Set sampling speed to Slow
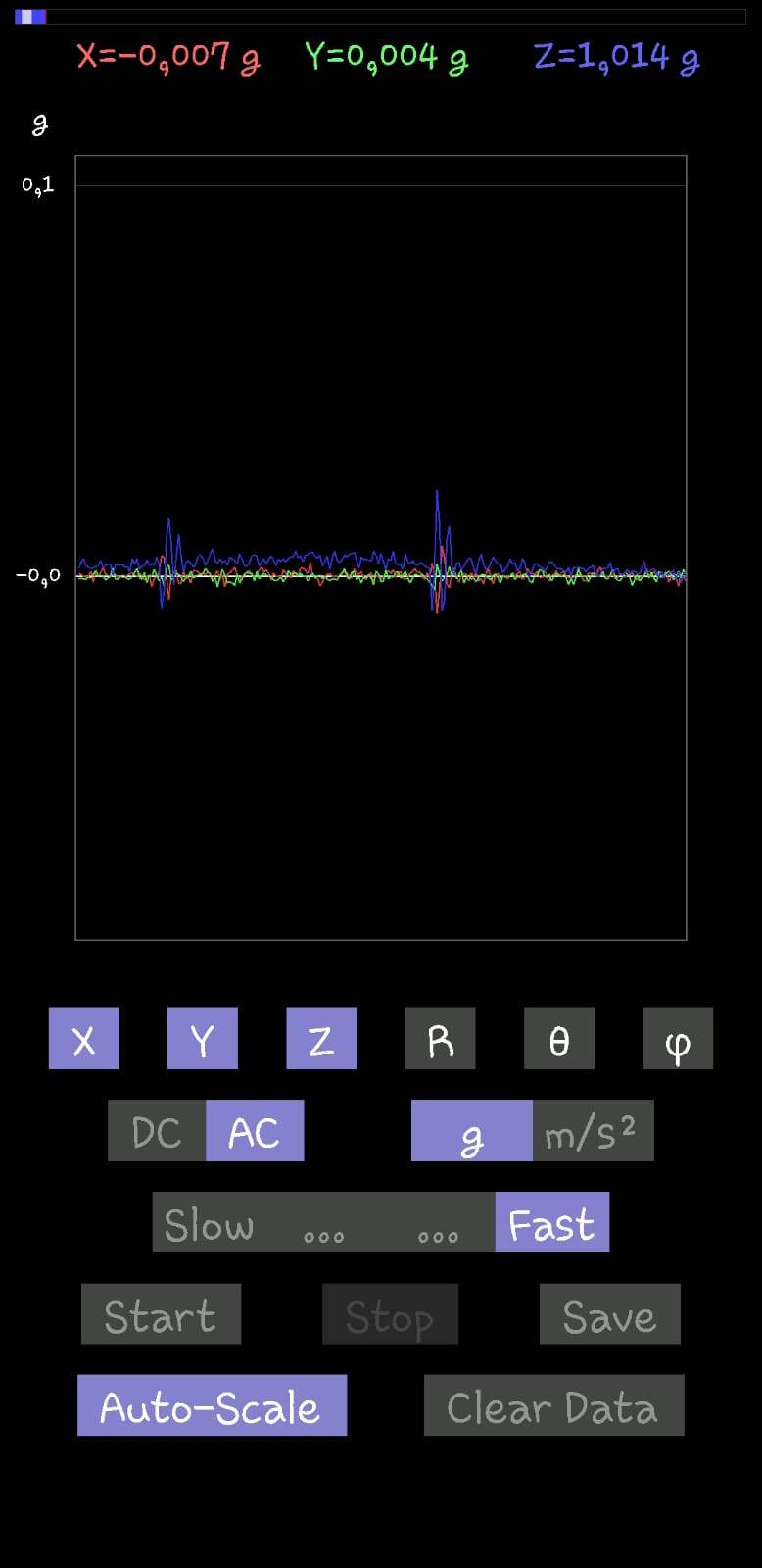 coord(209,1223)
